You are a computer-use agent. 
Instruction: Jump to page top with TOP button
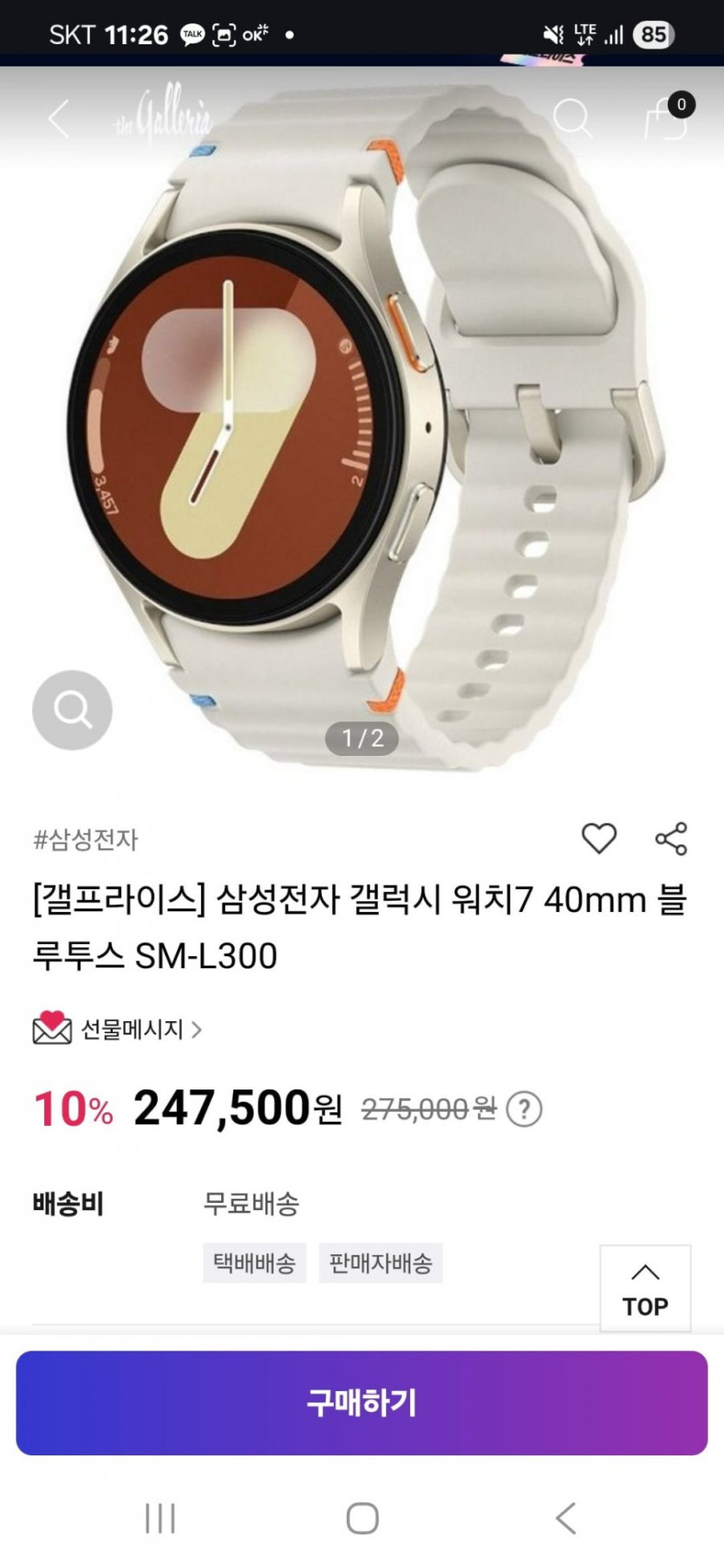[x=645, y=1288]
